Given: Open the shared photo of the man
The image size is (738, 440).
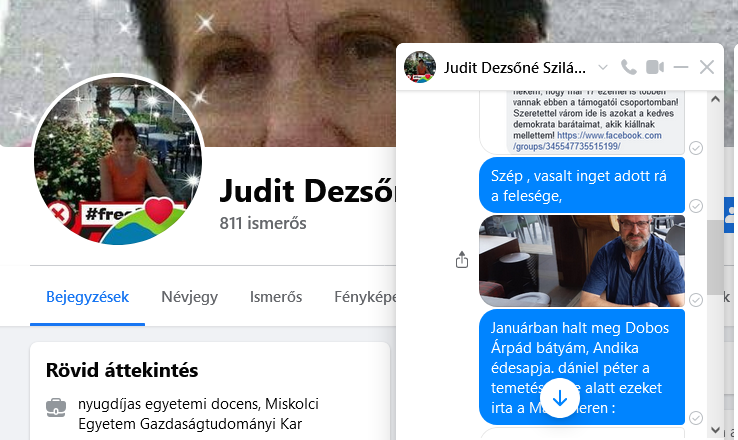Looking at the screenshot, I should pyautogui.click(x=582, y=261).
